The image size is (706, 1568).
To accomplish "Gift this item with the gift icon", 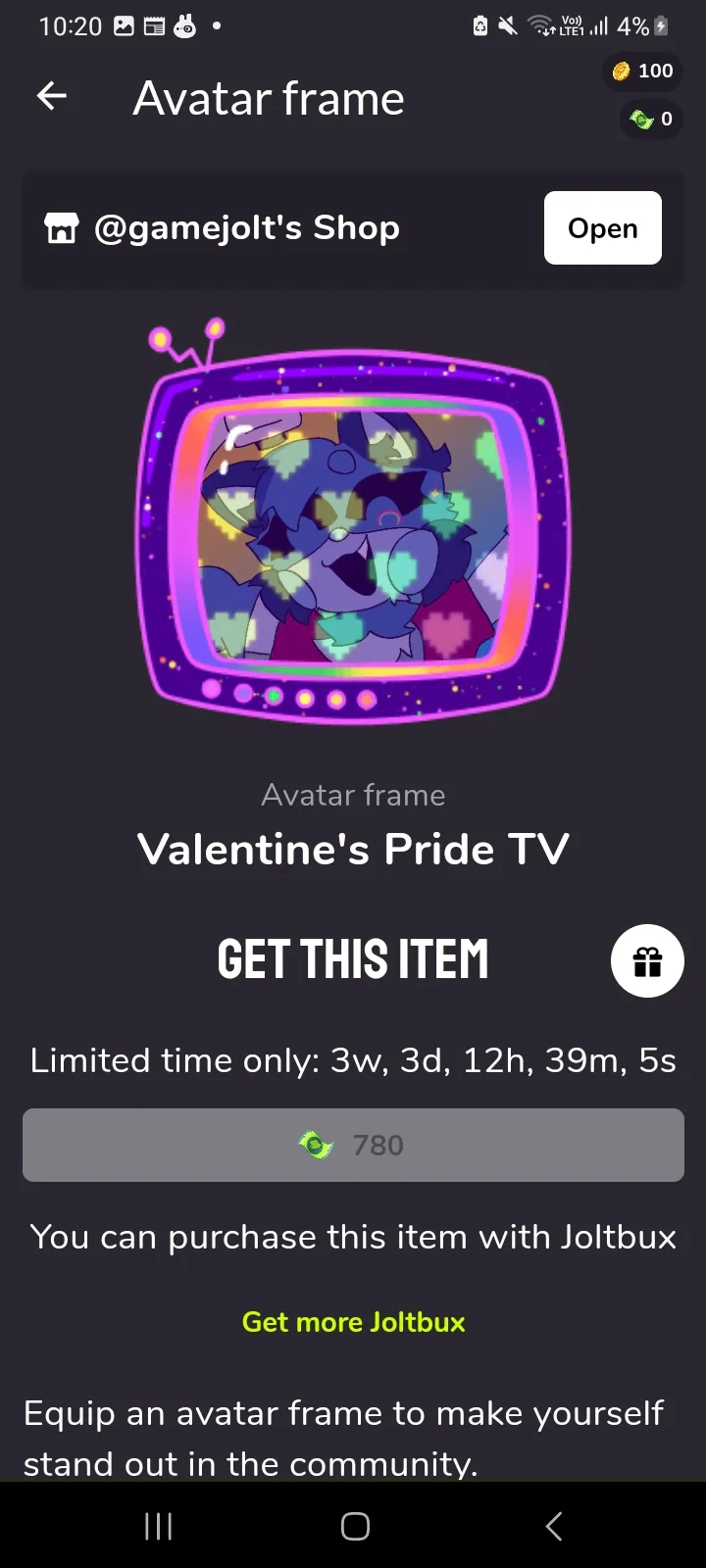I will [x=647, y=961].
